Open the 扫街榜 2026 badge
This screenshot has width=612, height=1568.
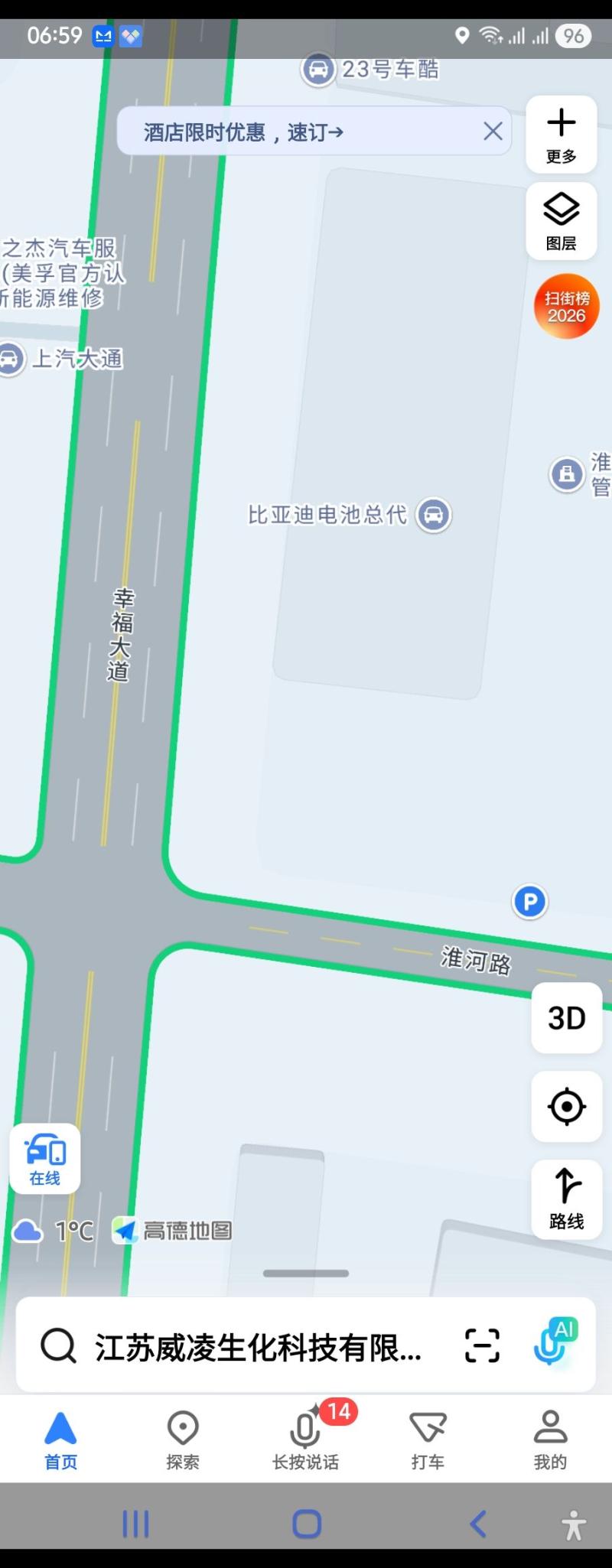(x=566, y=306)
